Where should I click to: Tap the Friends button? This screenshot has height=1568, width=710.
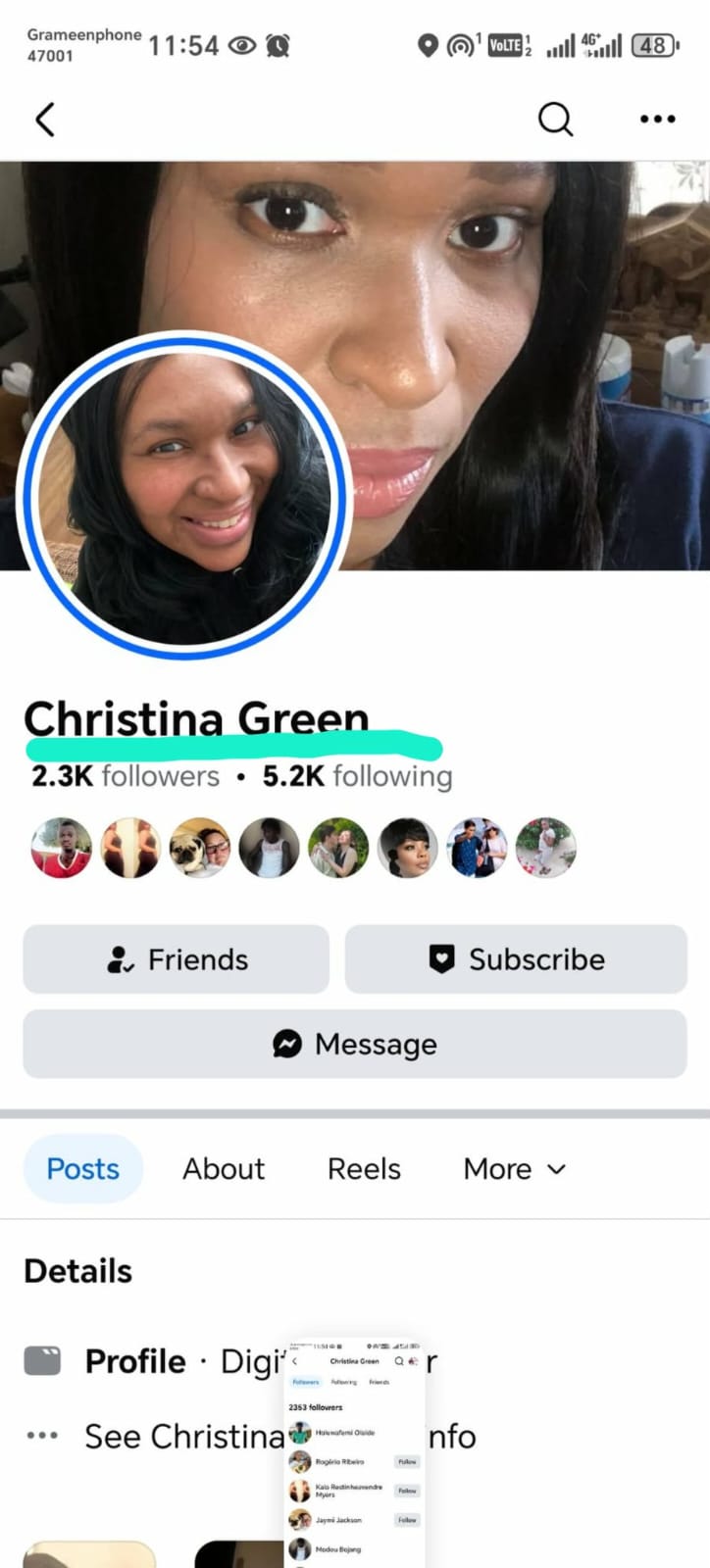[177, 959]
